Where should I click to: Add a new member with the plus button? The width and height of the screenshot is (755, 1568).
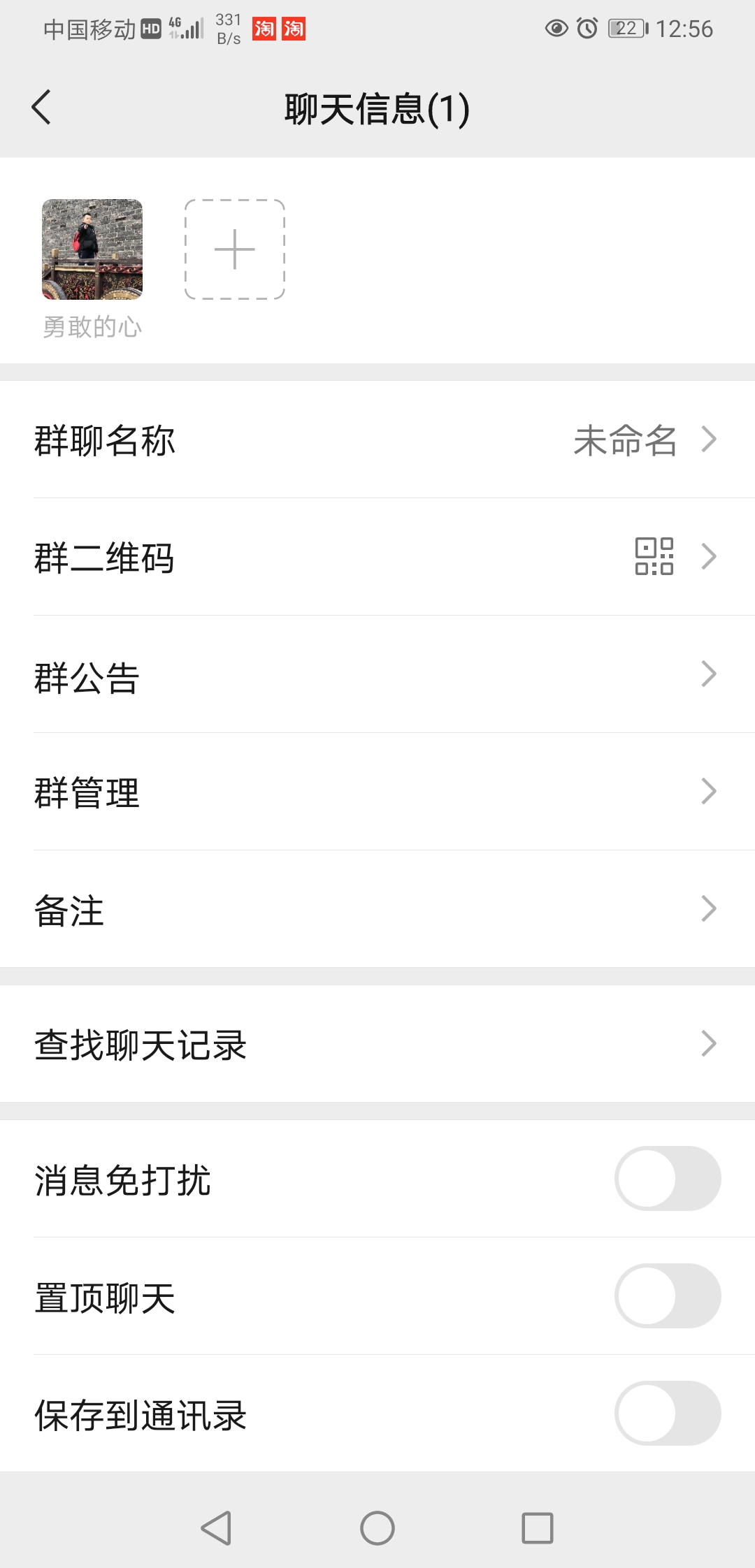tap(235, 249)
